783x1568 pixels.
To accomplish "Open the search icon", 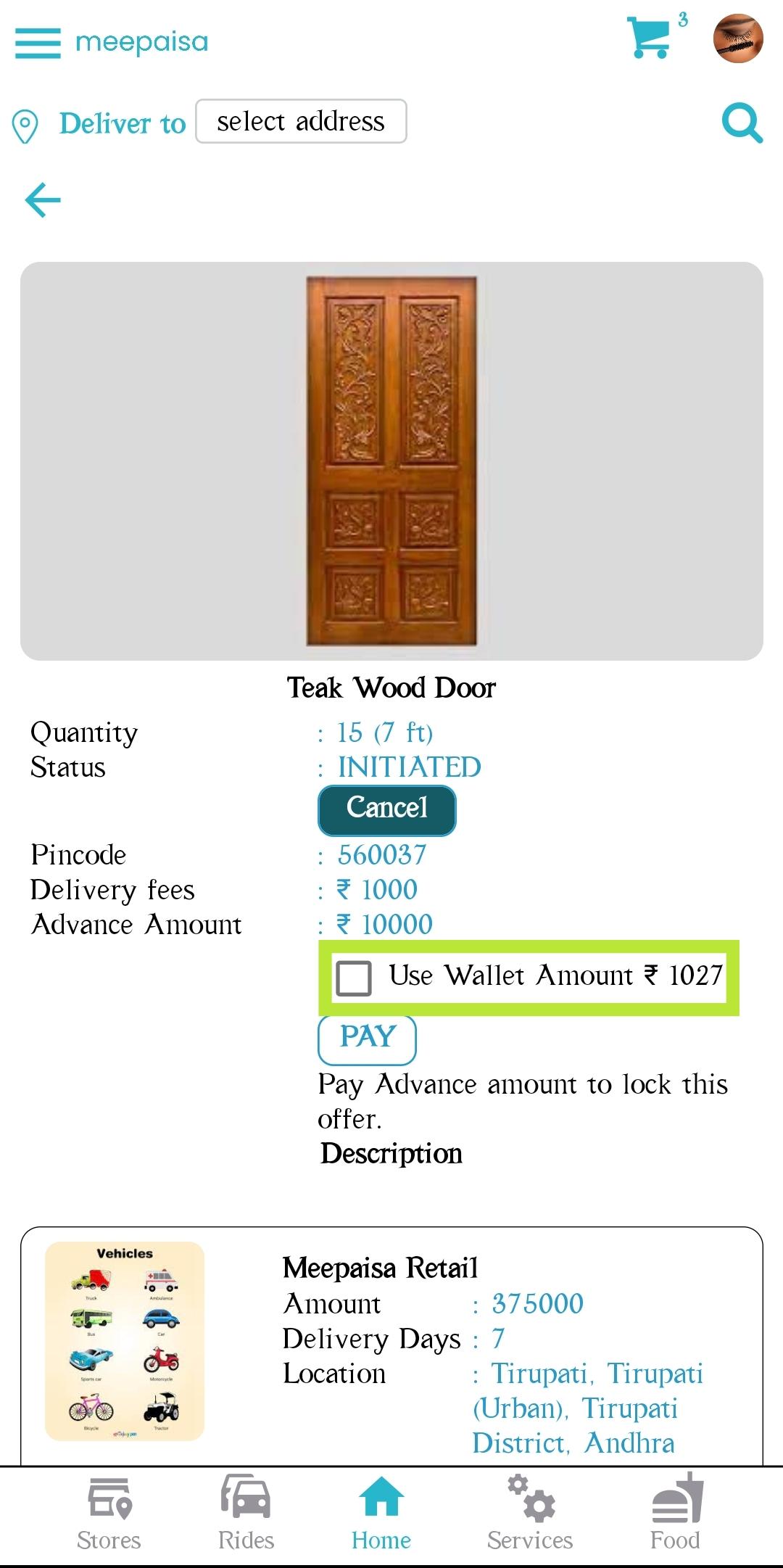I will tap(742, 123).
